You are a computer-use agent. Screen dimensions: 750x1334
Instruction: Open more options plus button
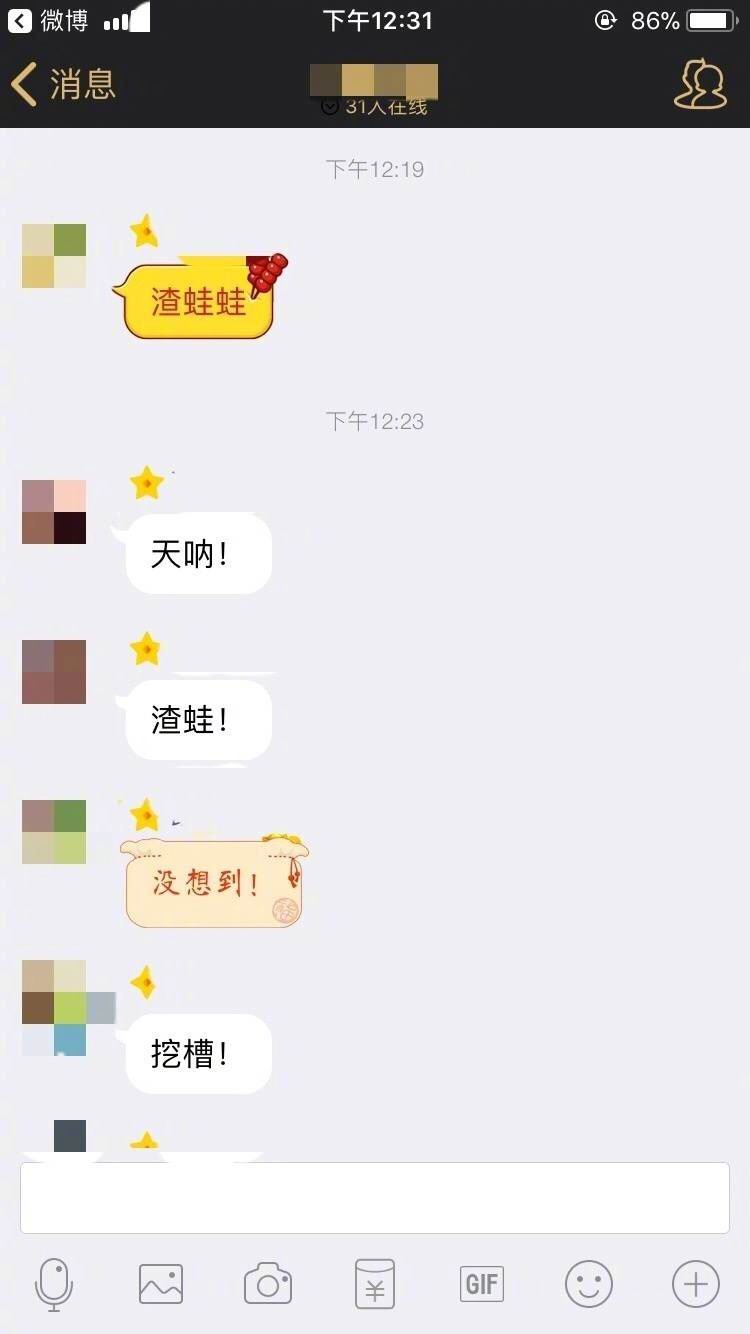coord(696,1284)
